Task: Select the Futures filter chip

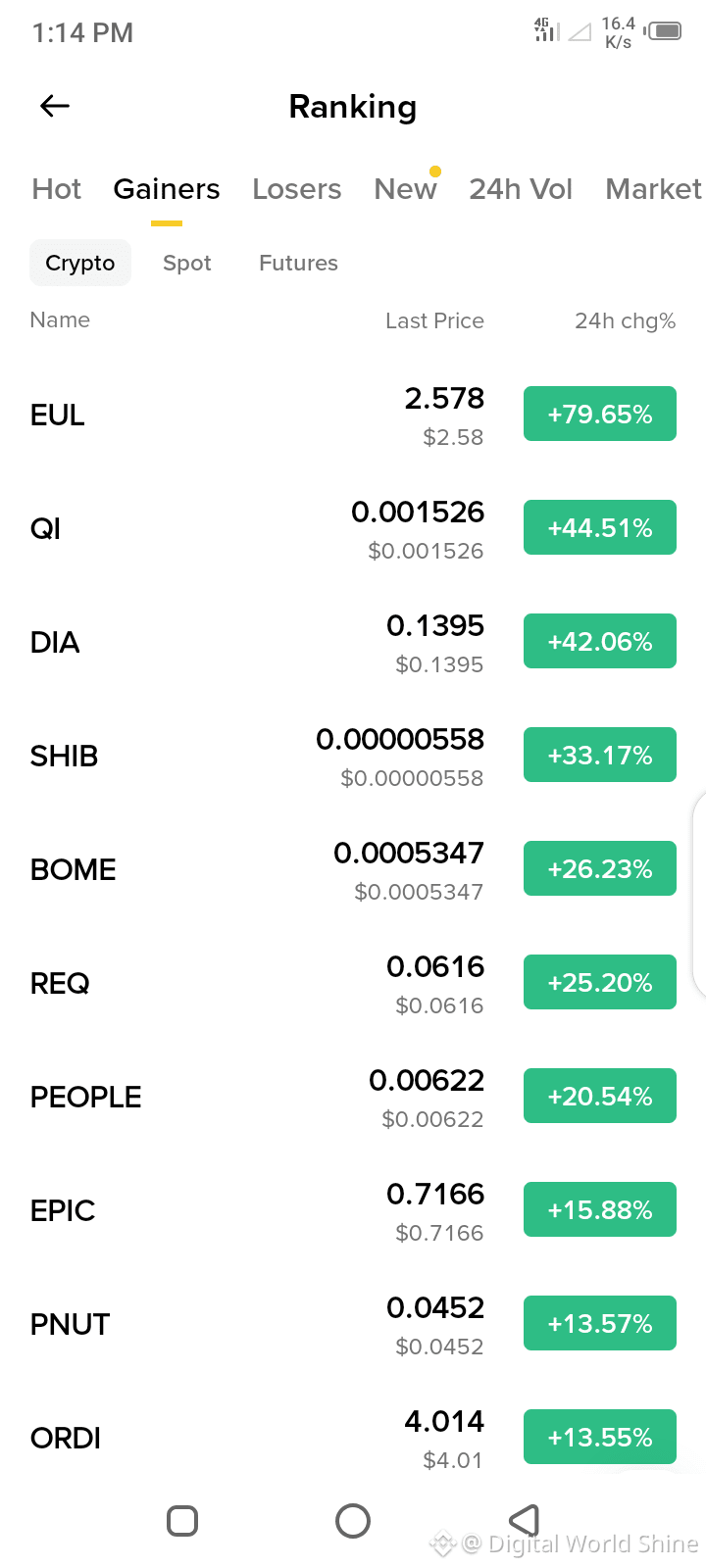Action: tap(298, 263)
